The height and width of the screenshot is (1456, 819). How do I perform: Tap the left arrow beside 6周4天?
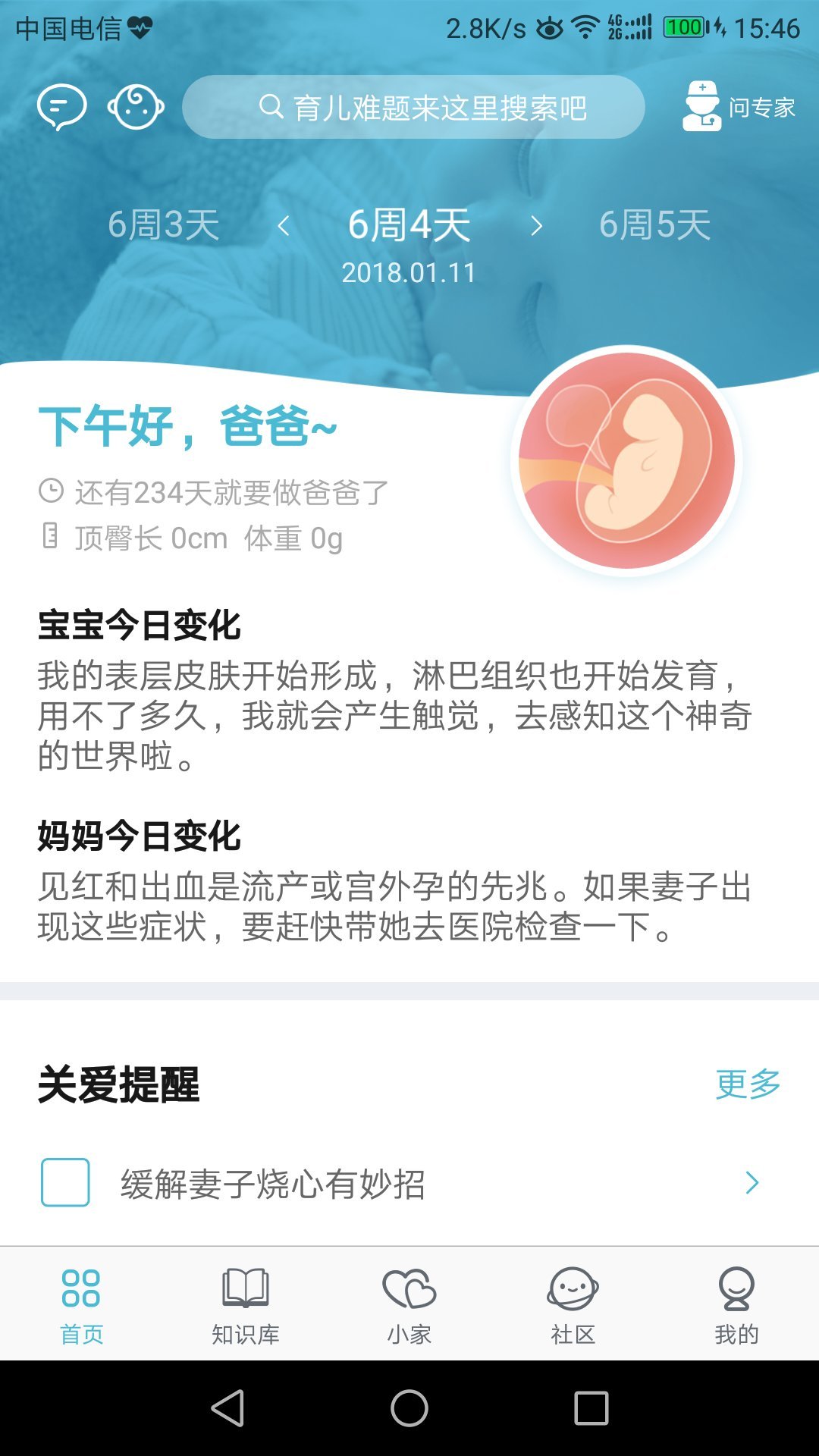284,226
